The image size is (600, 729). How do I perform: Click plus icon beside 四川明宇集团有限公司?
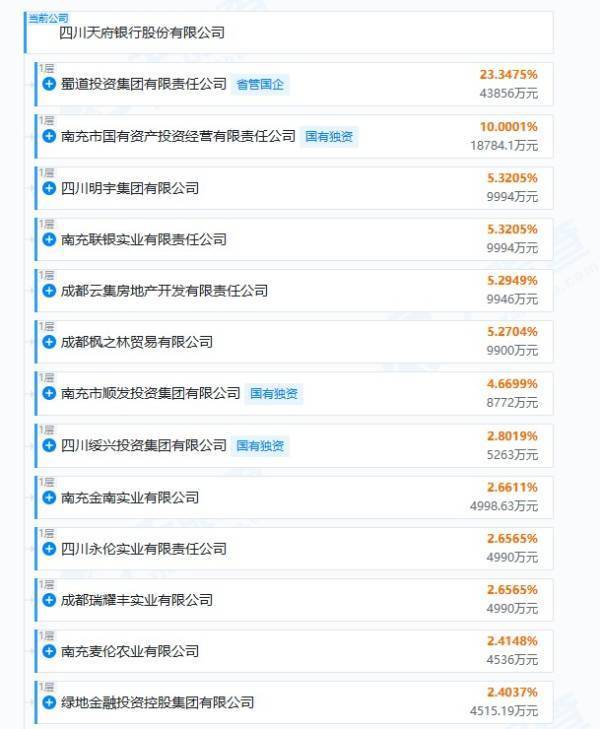click(x=49, y=187)
